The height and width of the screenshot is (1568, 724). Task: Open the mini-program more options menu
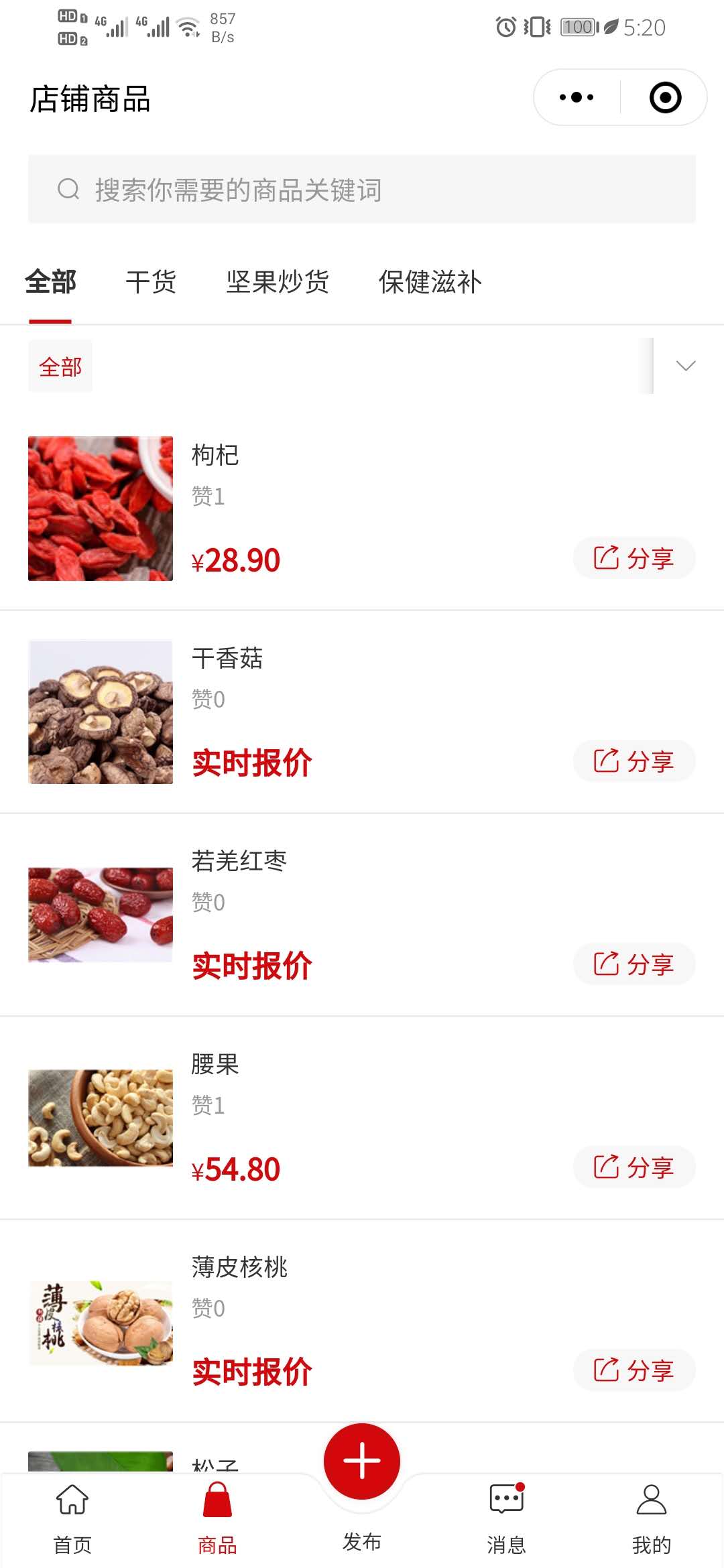click(577, 97)
